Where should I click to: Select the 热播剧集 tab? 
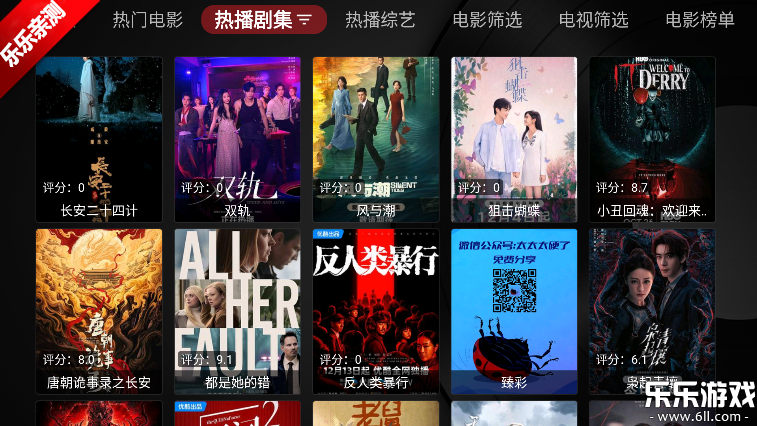263,20
